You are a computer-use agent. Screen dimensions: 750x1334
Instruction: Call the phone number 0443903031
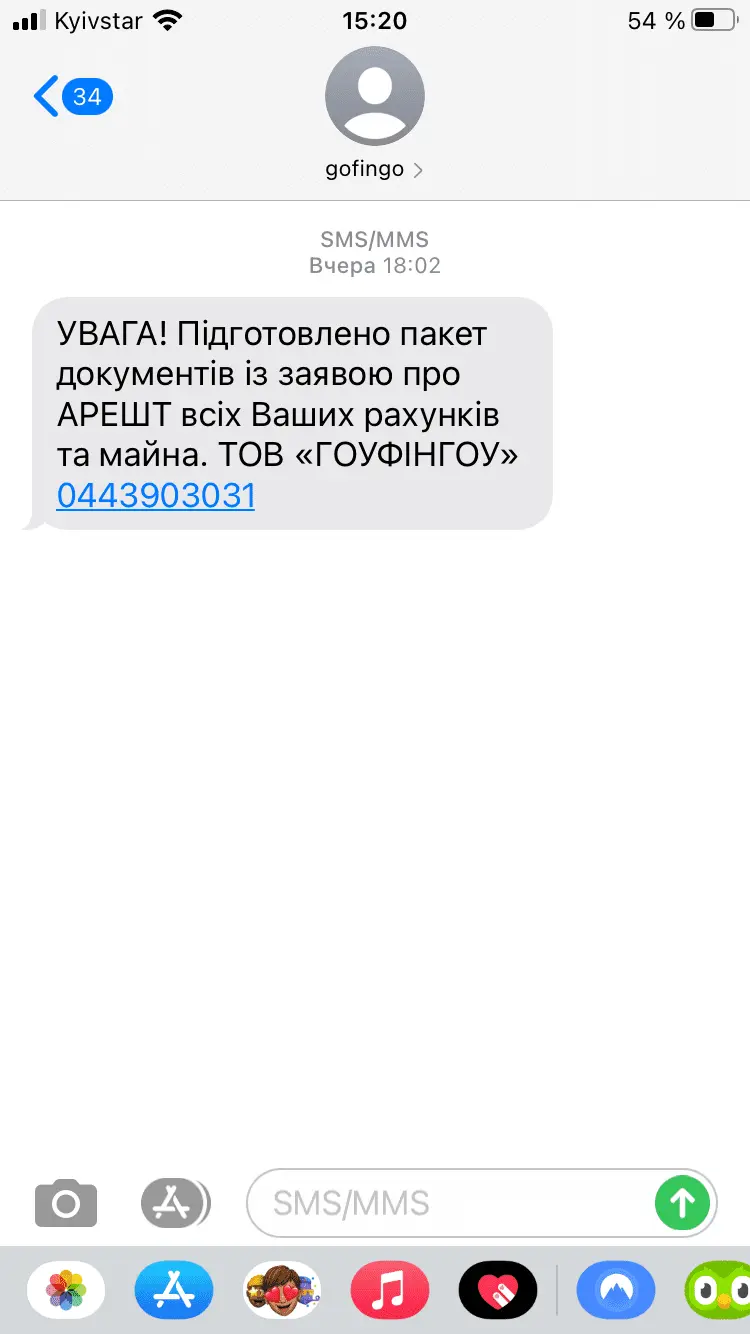pyautogui.click(x=155, y=495)
